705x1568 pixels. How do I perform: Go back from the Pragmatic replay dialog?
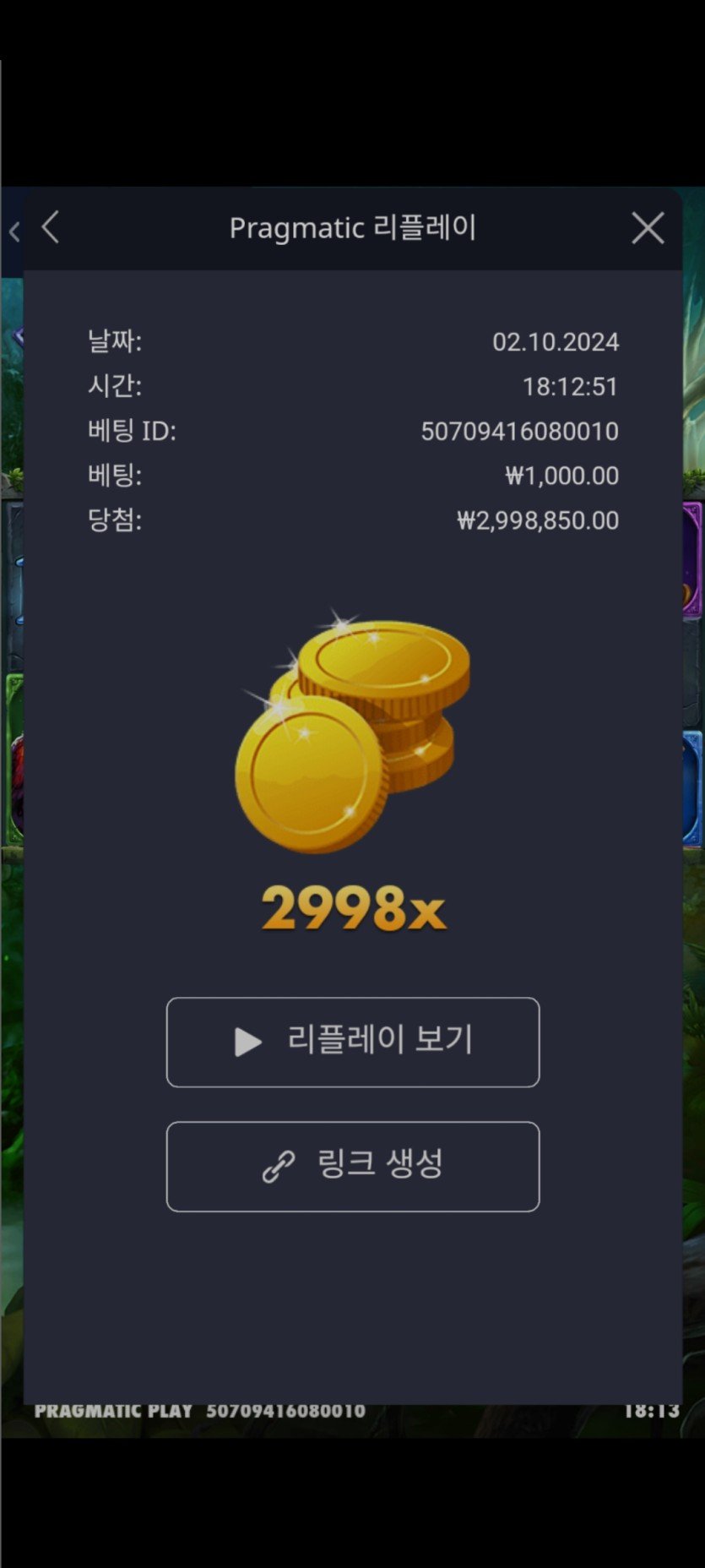pyautogui.click(x=51, y=227)
